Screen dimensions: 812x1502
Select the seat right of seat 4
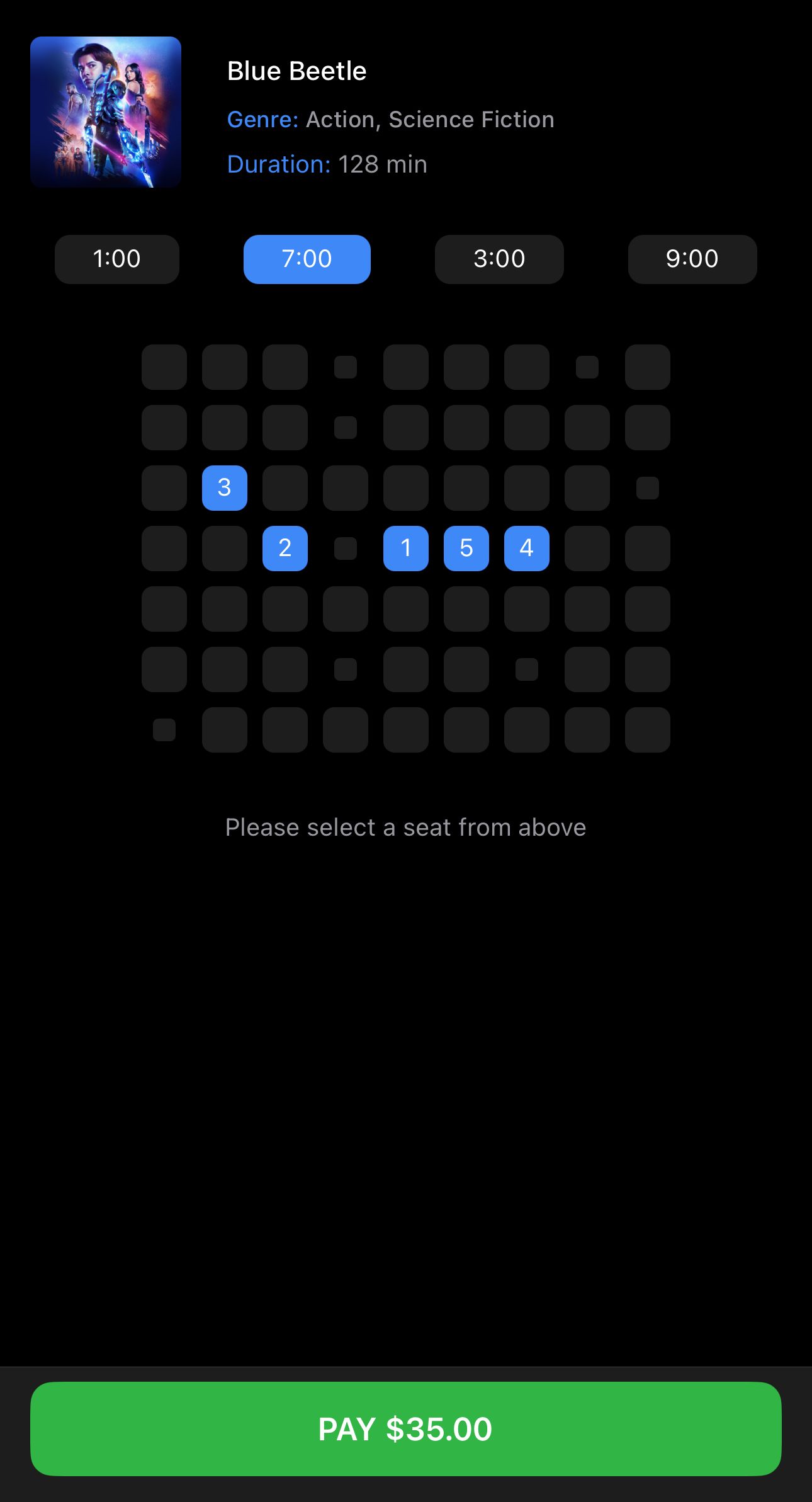click(x=587, y=549)
